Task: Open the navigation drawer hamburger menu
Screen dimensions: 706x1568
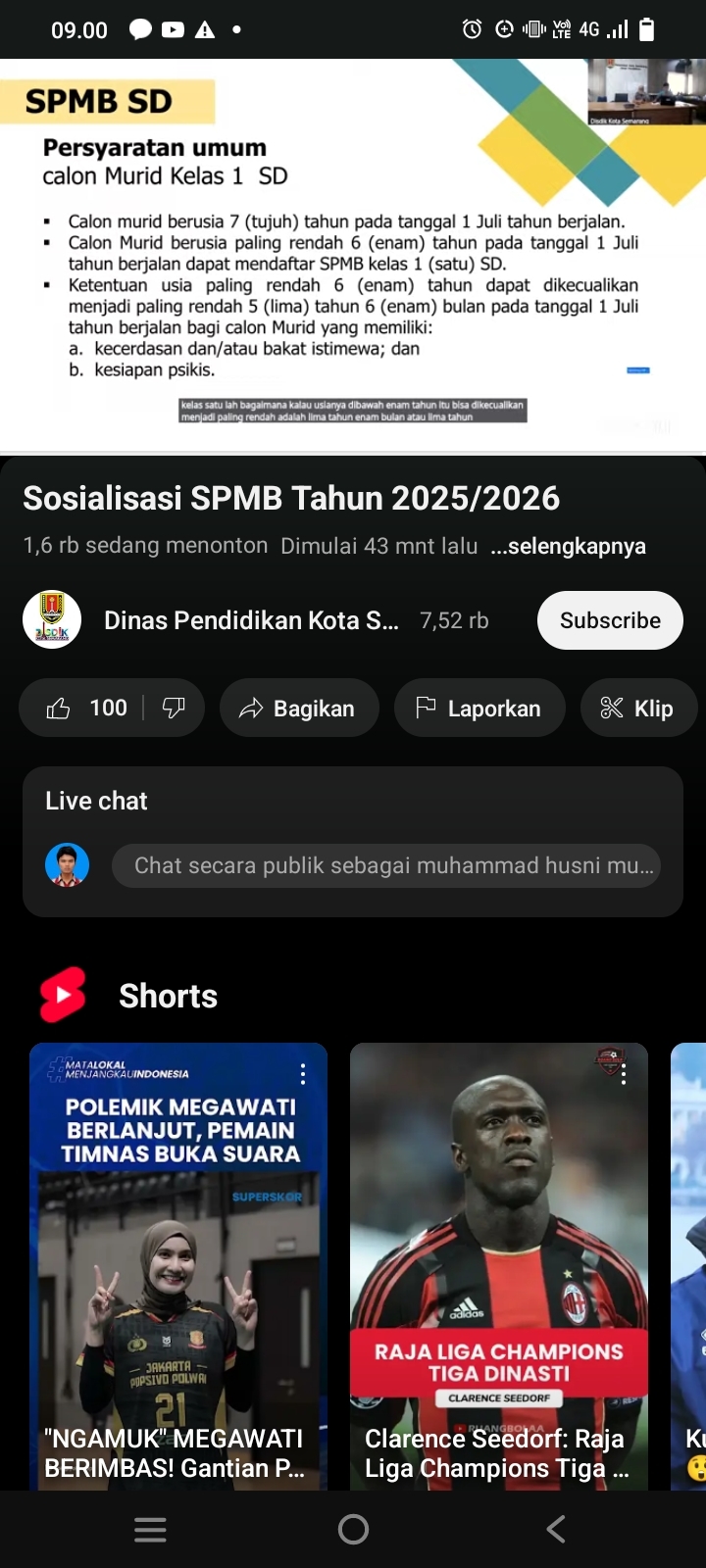Action: pyautogui.click(x=149, y=1528)
